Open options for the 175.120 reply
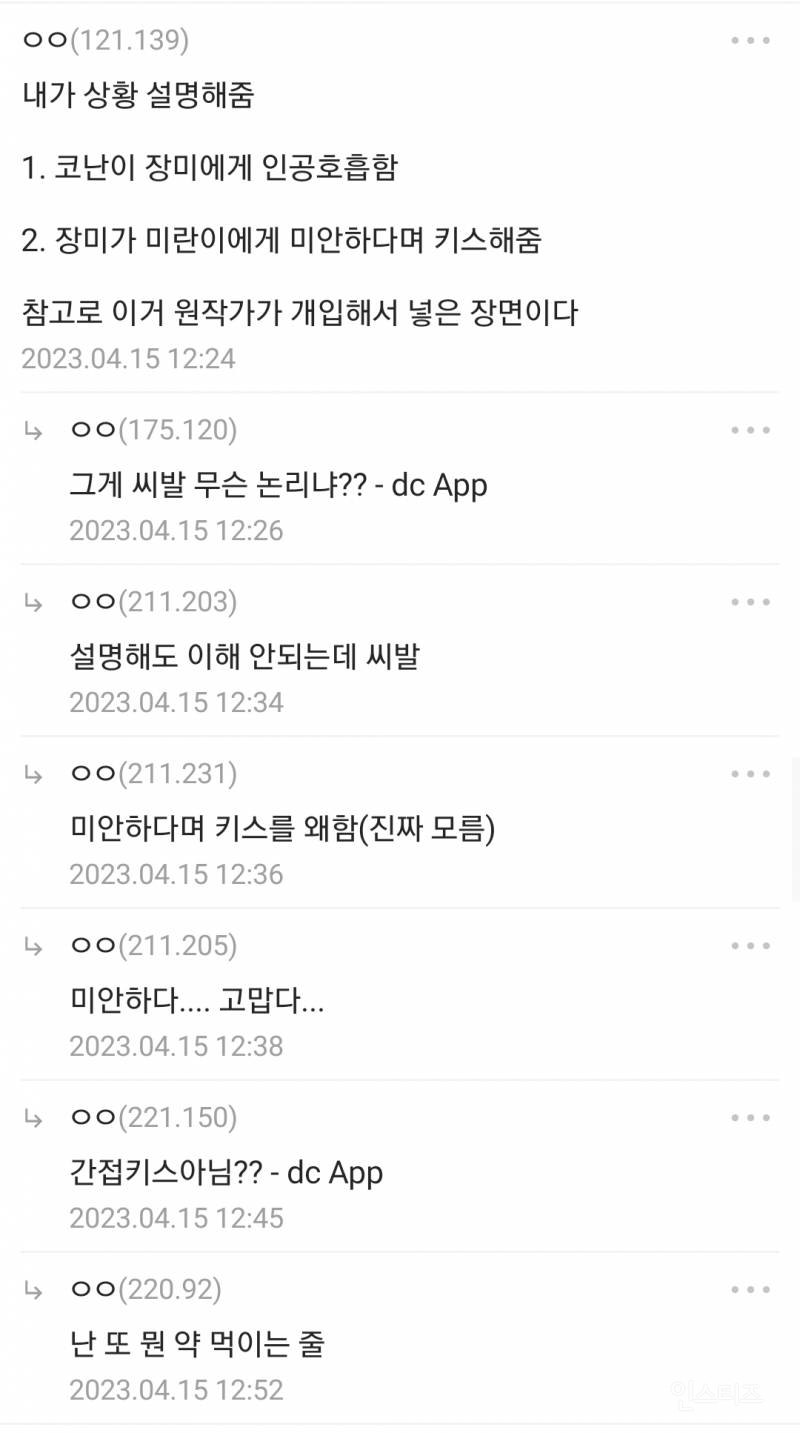The height and width of the screenshot is (1433, 800). tap(750, 430)
